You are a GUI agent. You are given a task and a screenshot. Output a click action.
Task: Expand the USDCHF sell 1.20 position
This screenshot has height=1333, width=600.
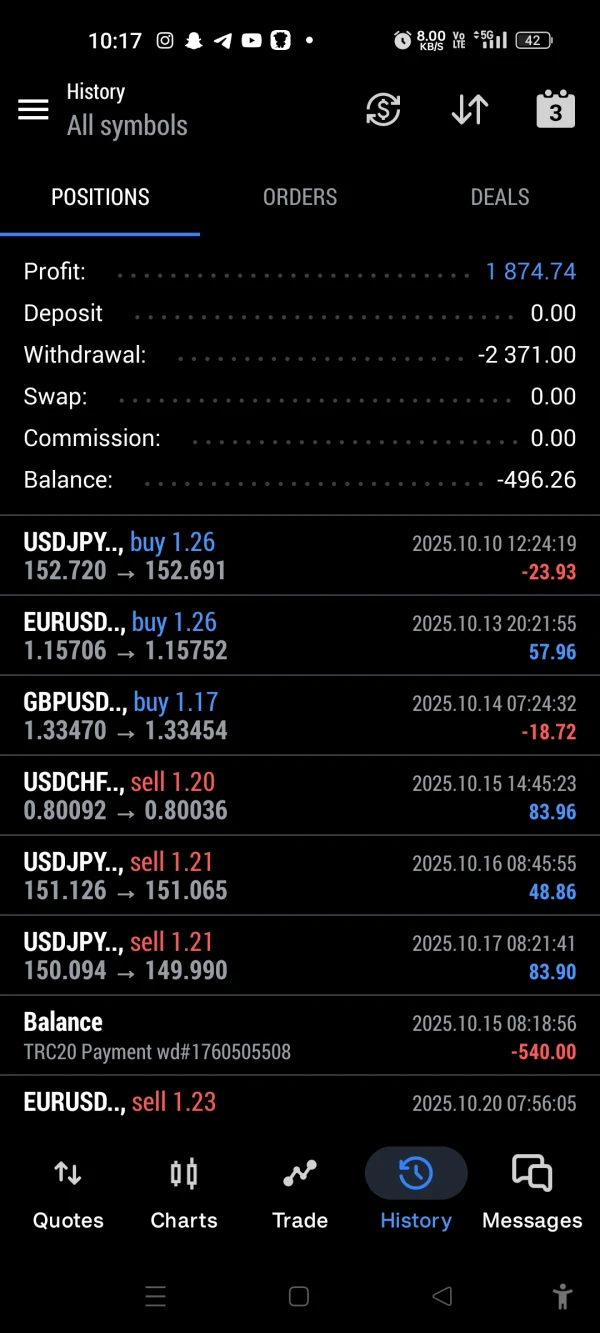(300, 796)
